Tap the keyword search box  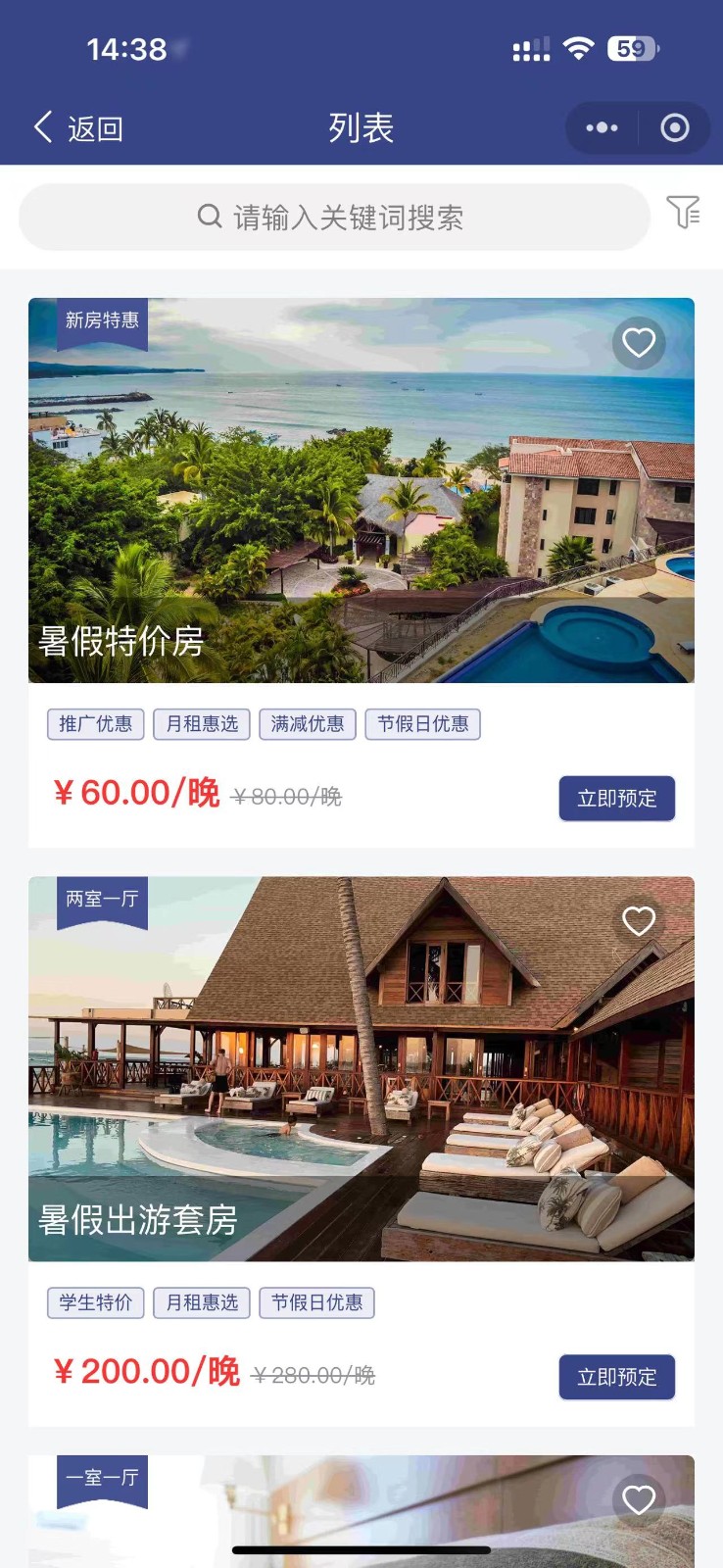click(334, 217)
